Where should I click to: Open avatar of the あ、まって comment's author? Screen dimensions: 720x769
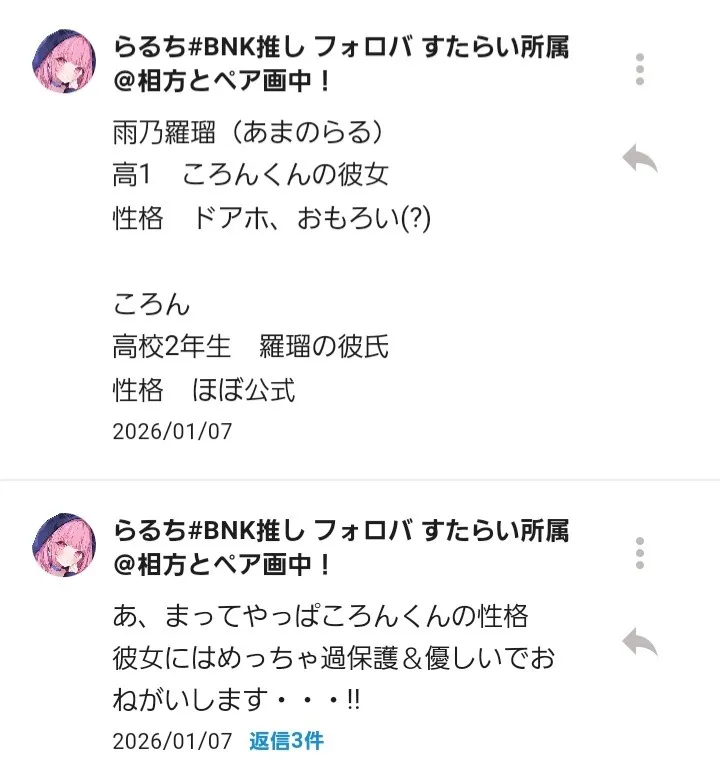click(65, 546)
